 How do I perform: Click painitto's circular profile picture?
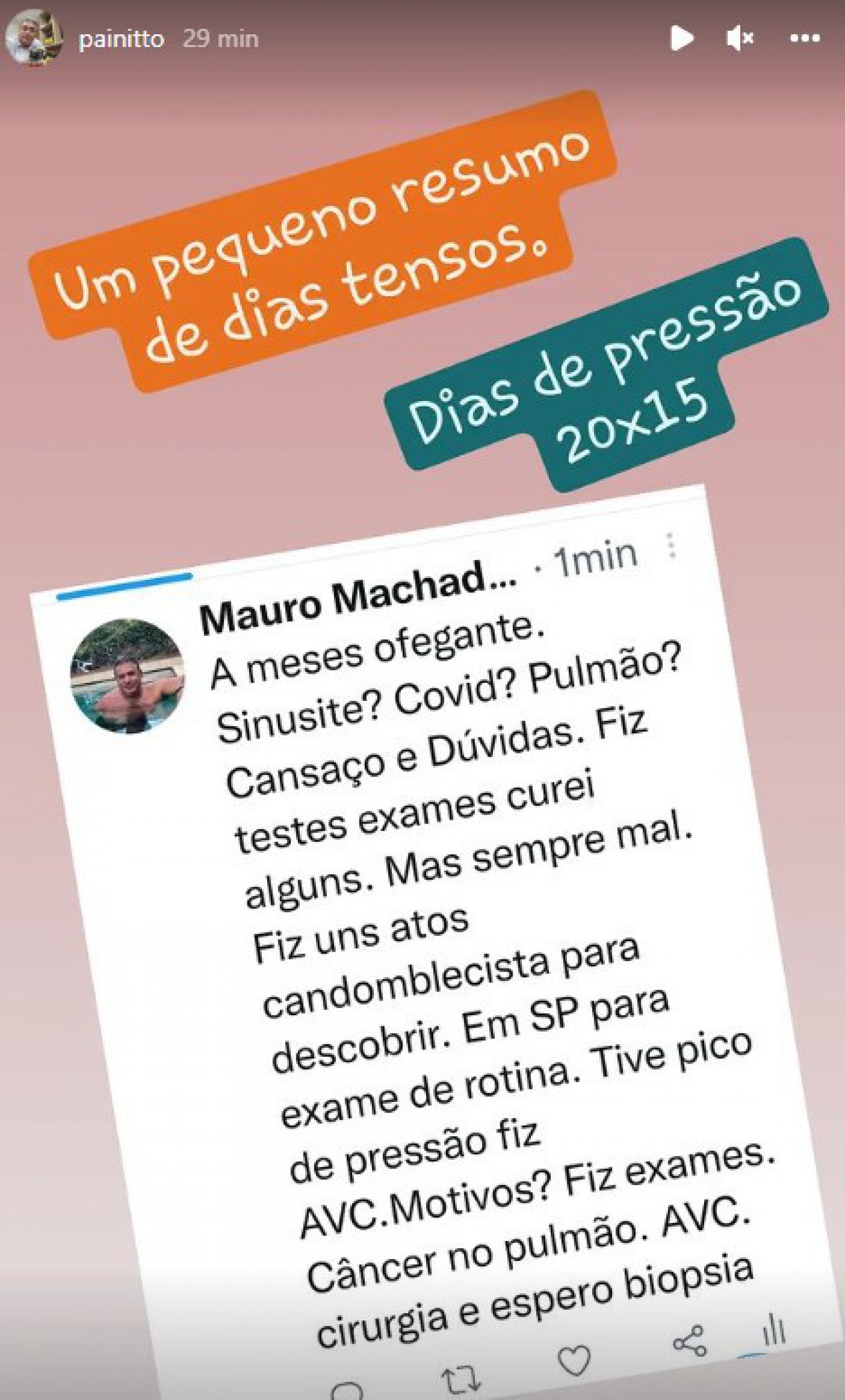coord(35,37)
